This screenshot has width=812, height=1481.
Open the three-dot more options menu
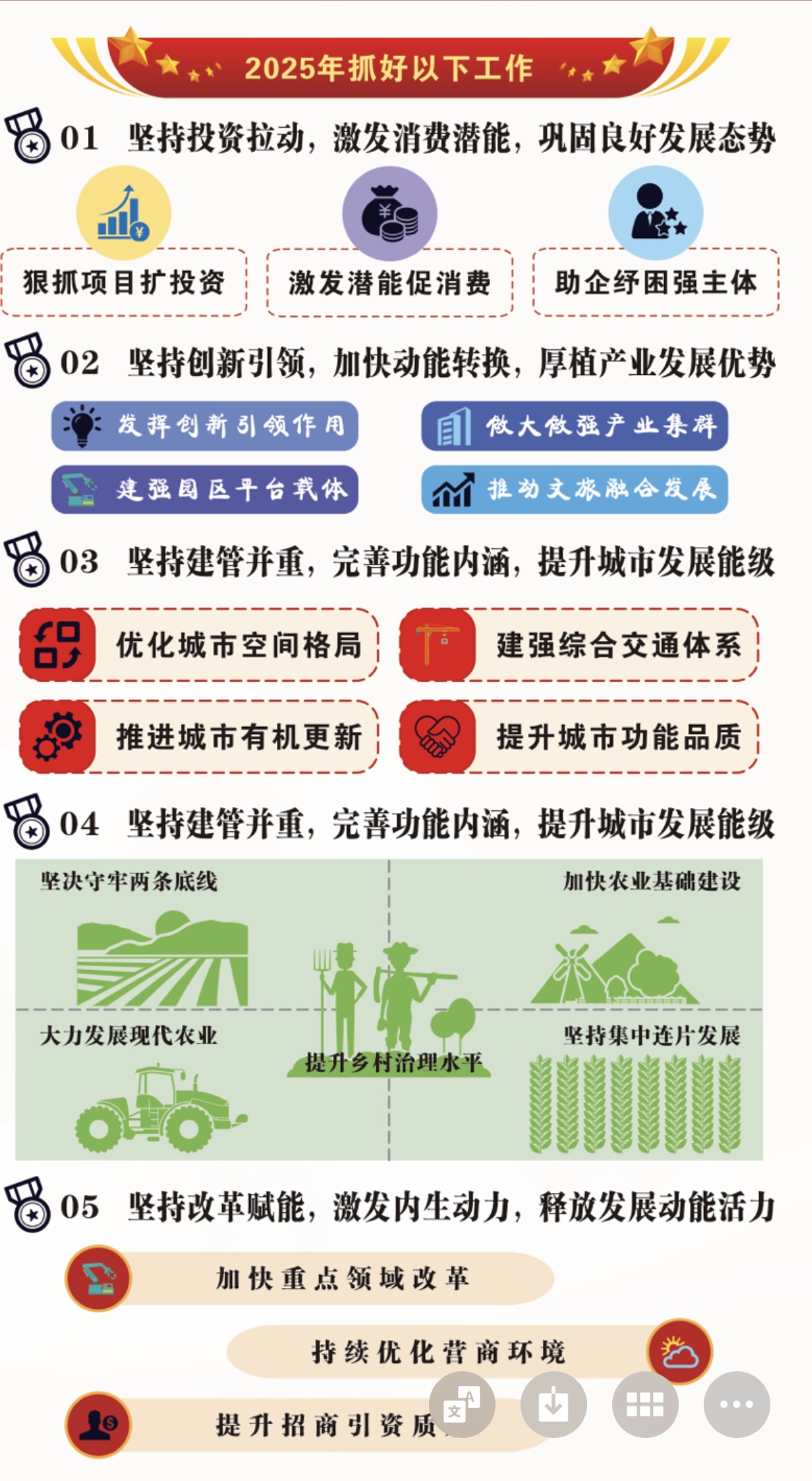(736, 1404)
